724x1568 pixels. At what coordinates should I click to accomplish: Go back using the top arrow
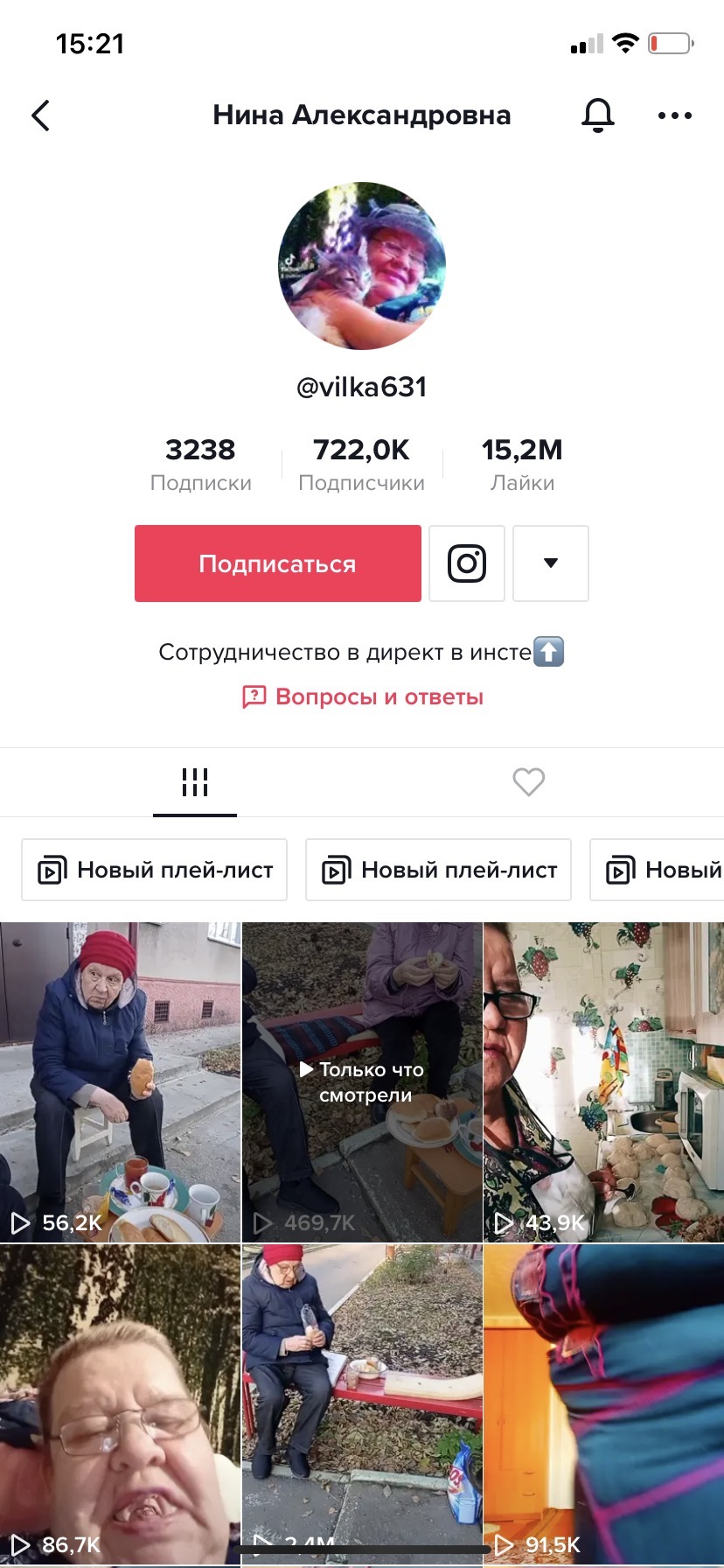41,115
